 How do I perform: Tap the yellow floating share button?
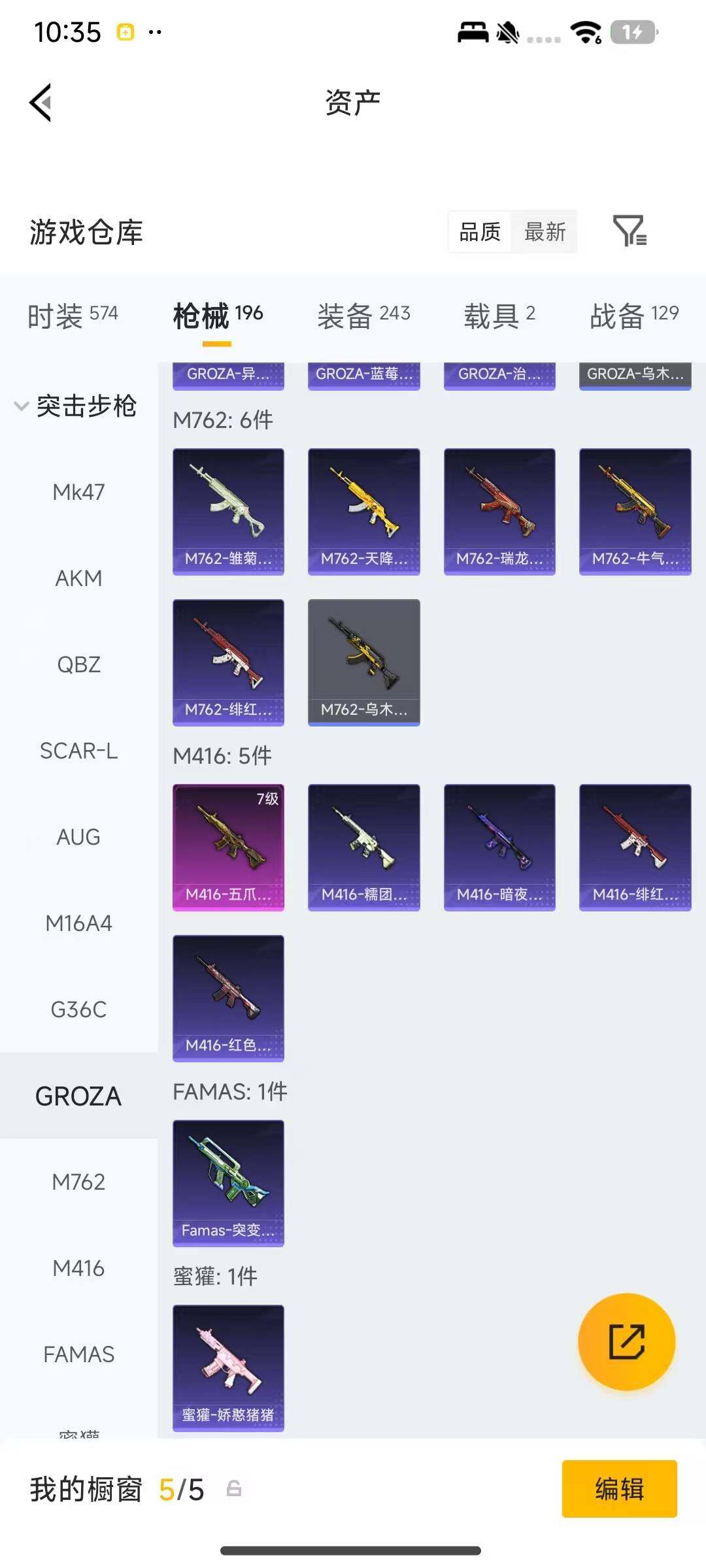(626, 1341)
